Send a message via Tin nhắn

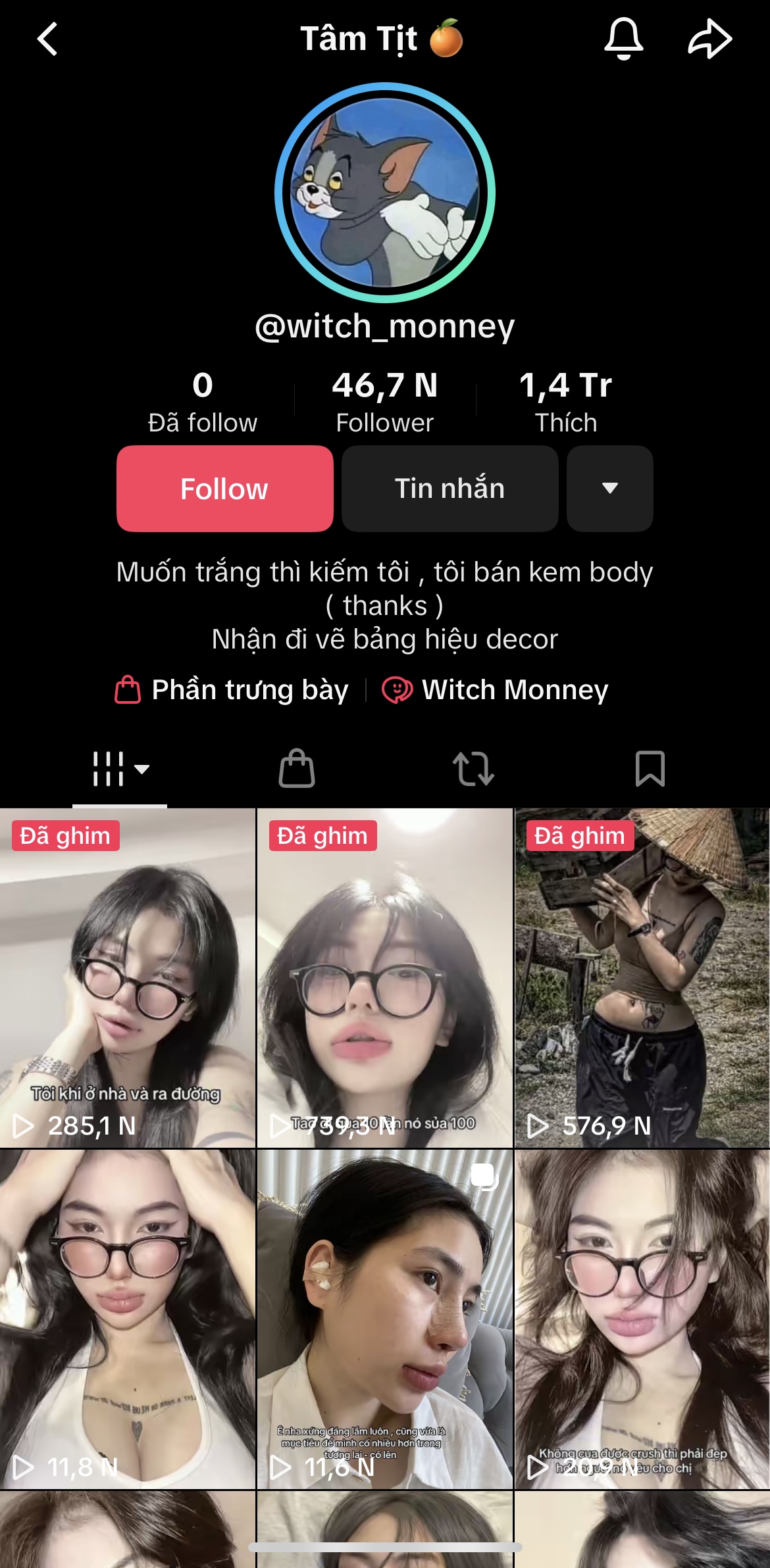tap(449, 489)
